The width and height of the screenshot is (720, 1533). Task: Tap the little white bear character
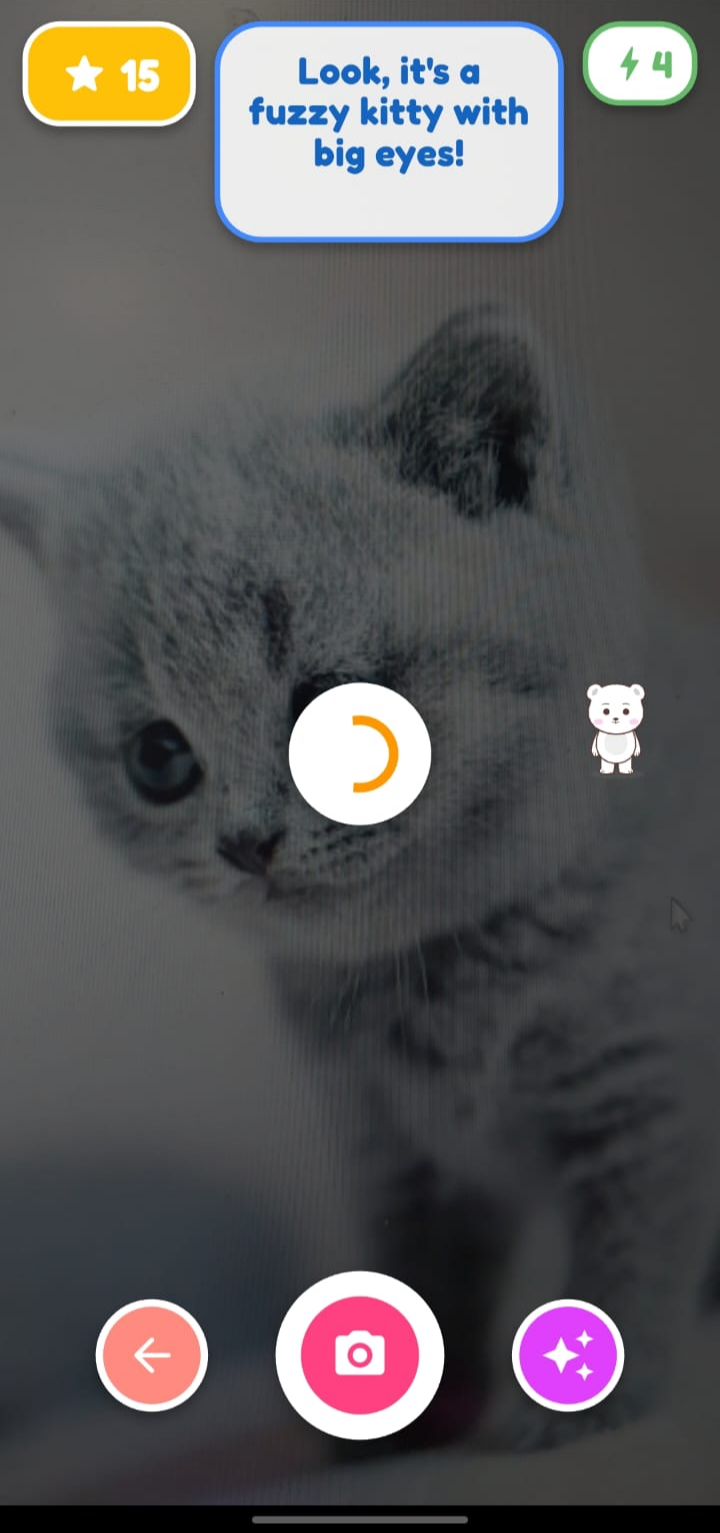point(615,728)
